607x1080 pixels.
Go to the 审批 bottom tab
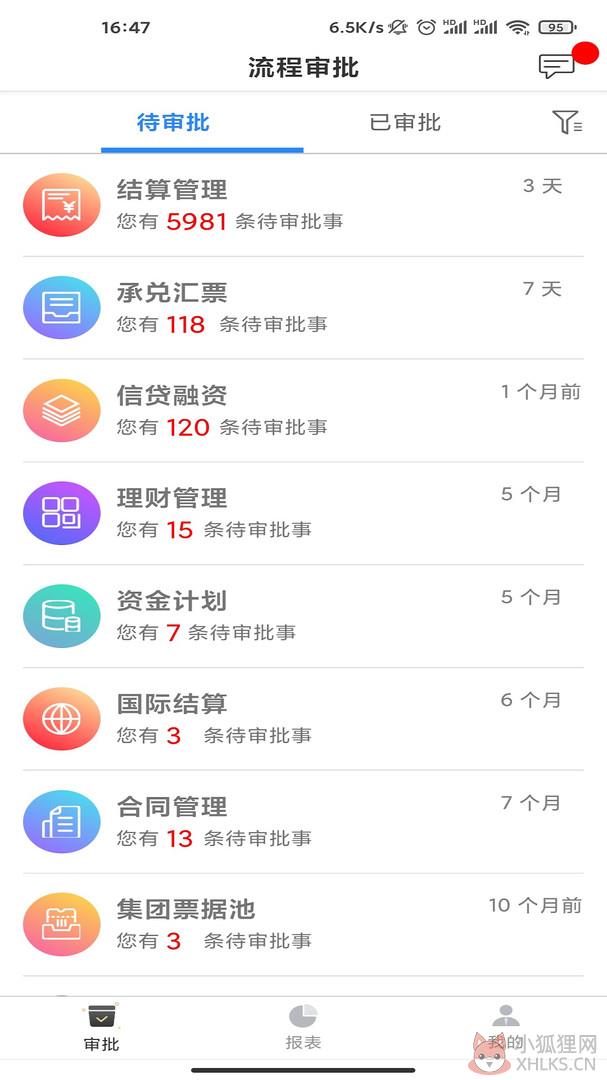coord(101,1028)
